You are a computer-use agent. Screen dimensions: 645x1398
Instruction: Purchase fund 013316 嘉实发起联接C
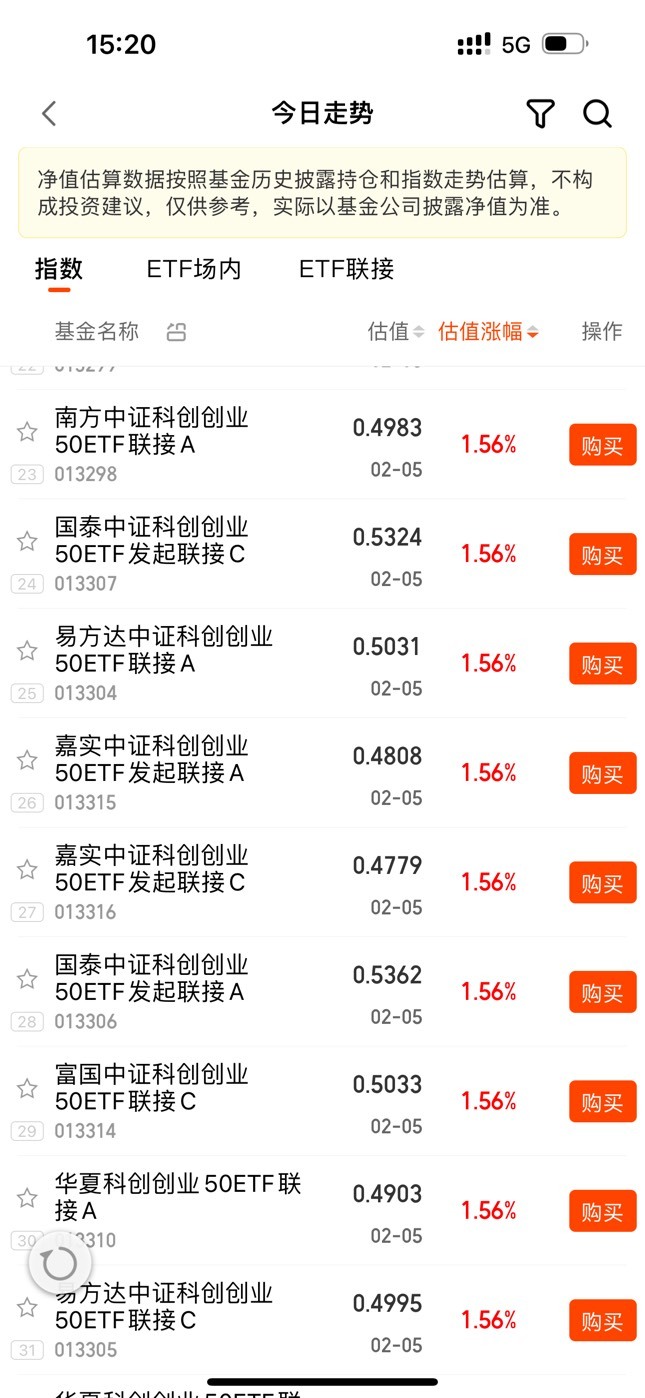click(602, 882)
